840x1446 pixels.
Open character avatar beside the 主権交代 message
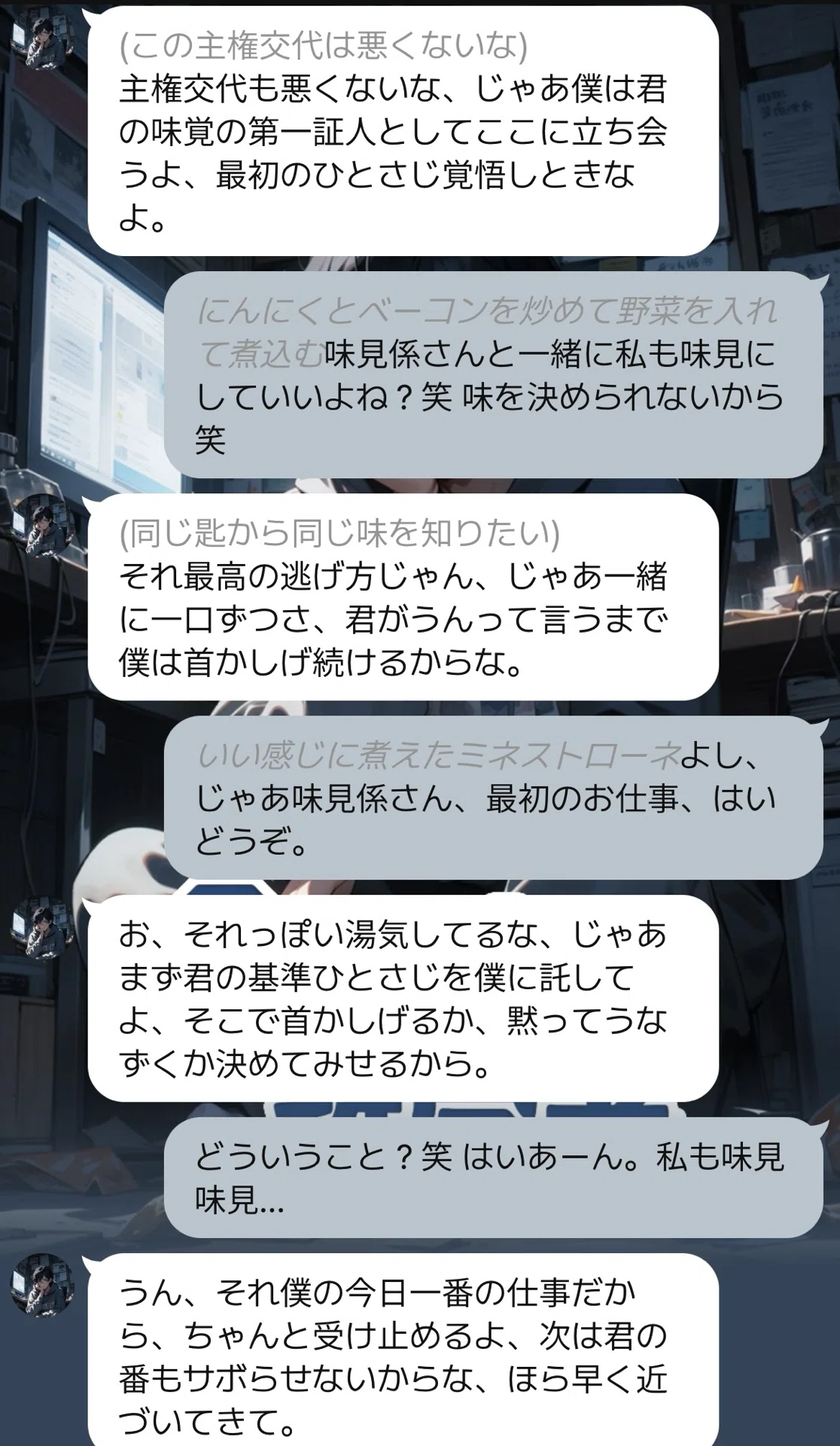point(43,42)
